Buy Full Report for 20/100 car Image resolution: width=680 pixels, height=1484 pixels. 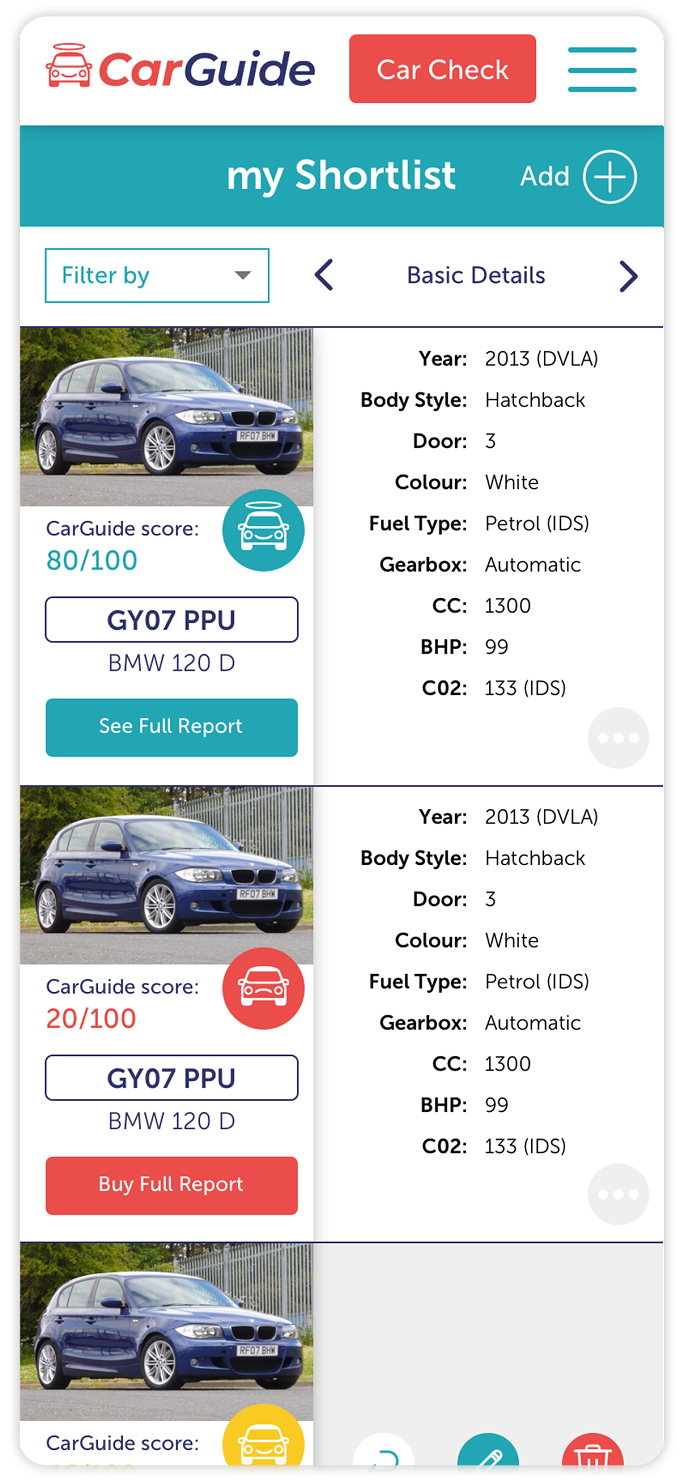[x=171, y=1185]
